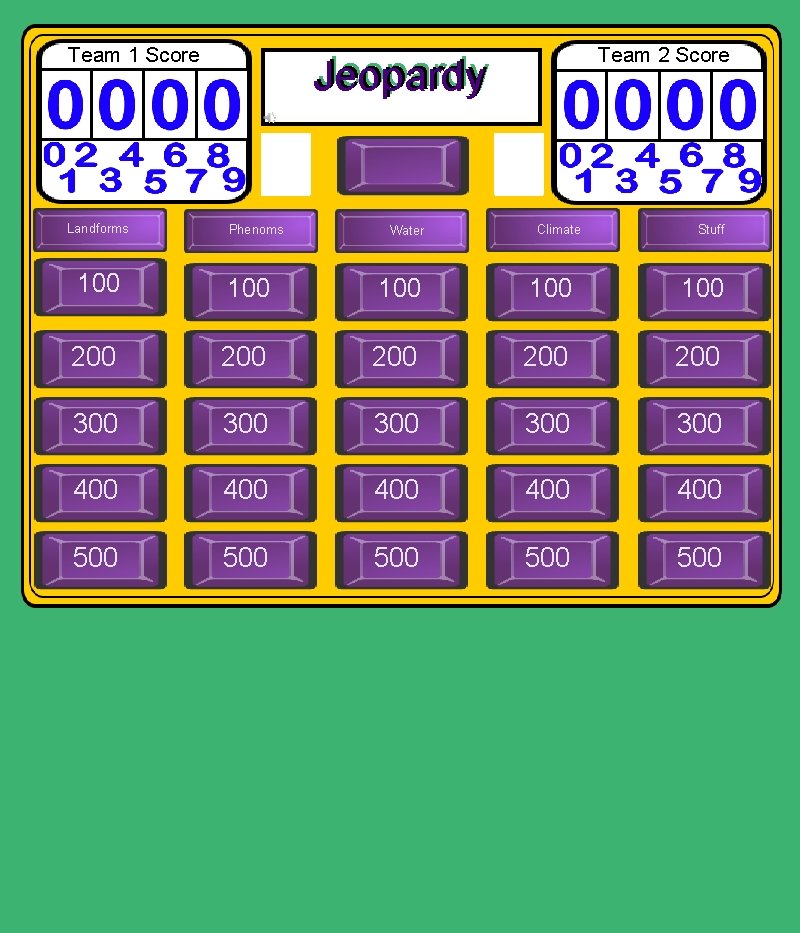Choose the 300 tile under Water
The width and height of the screenshot is (800, 933).
[x=401, y=426]
